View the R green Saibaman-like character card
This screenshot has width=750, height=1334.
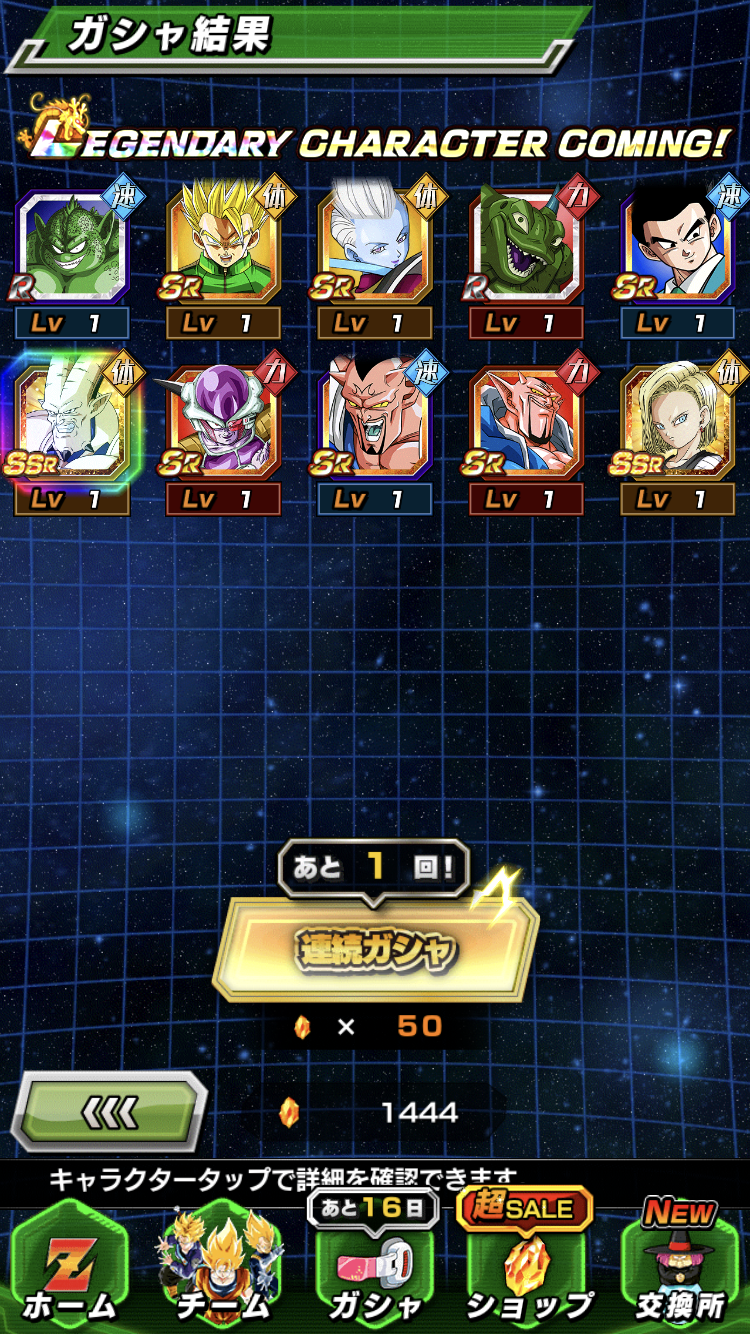pyautogui.click(x=72, y=246)
